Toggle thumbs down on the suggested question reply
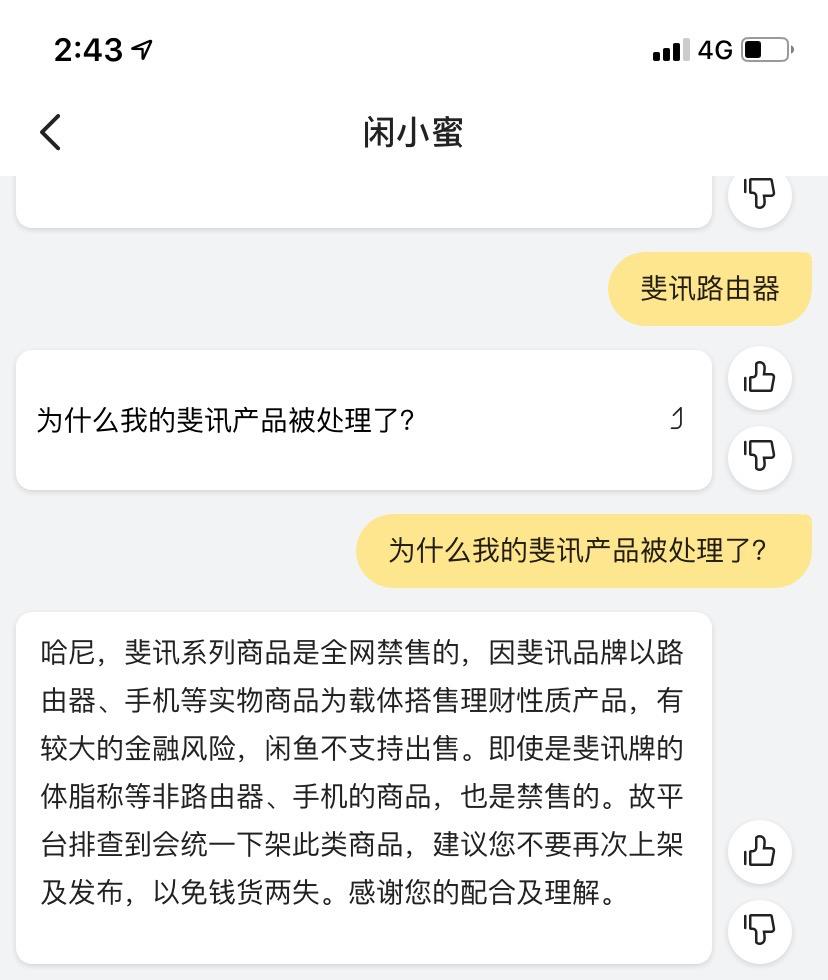 click(763, 458)
